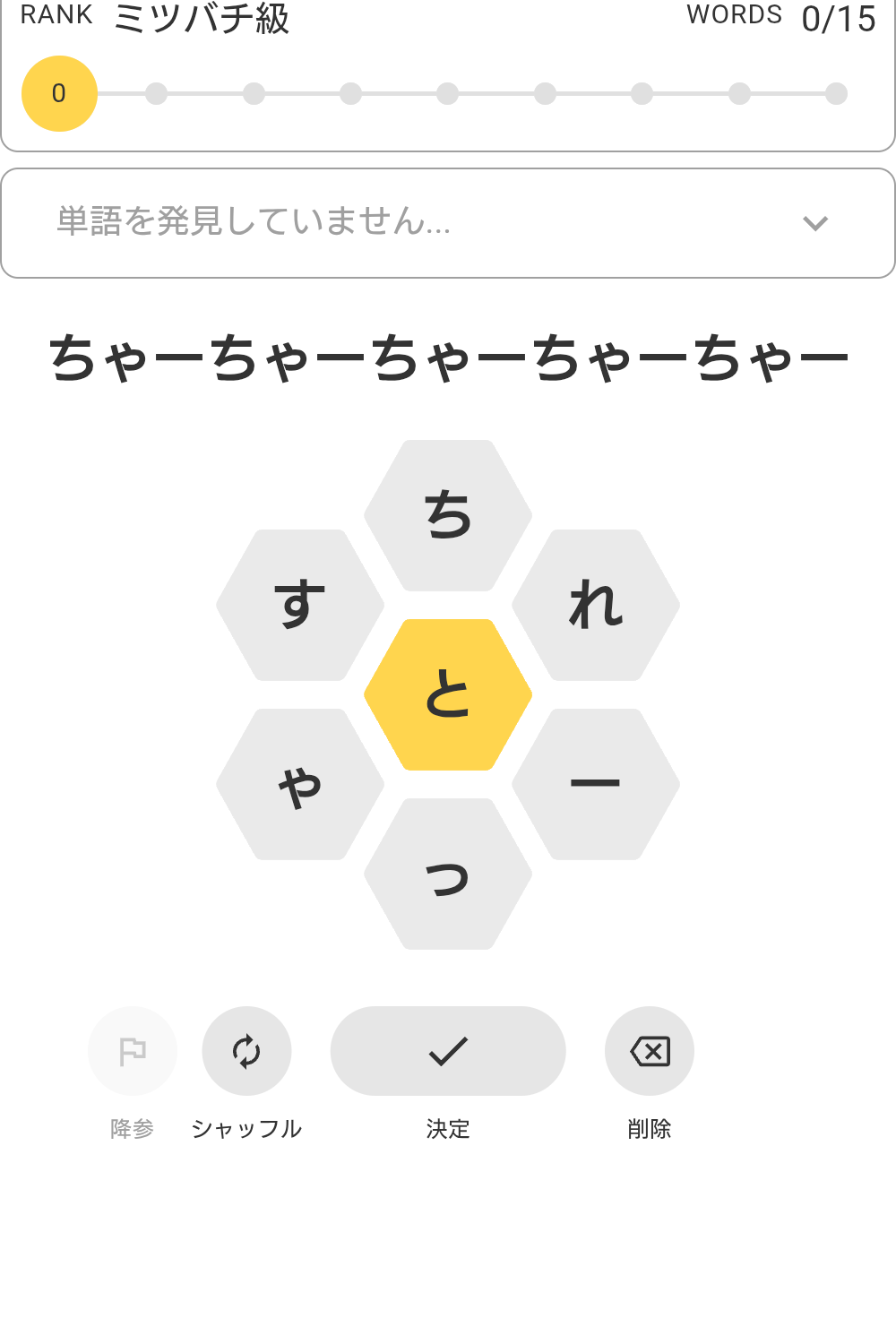The width and height of the screenshot is (896, 1344).
Task: Delete the last character with 削除
Action: (650, 1051)
